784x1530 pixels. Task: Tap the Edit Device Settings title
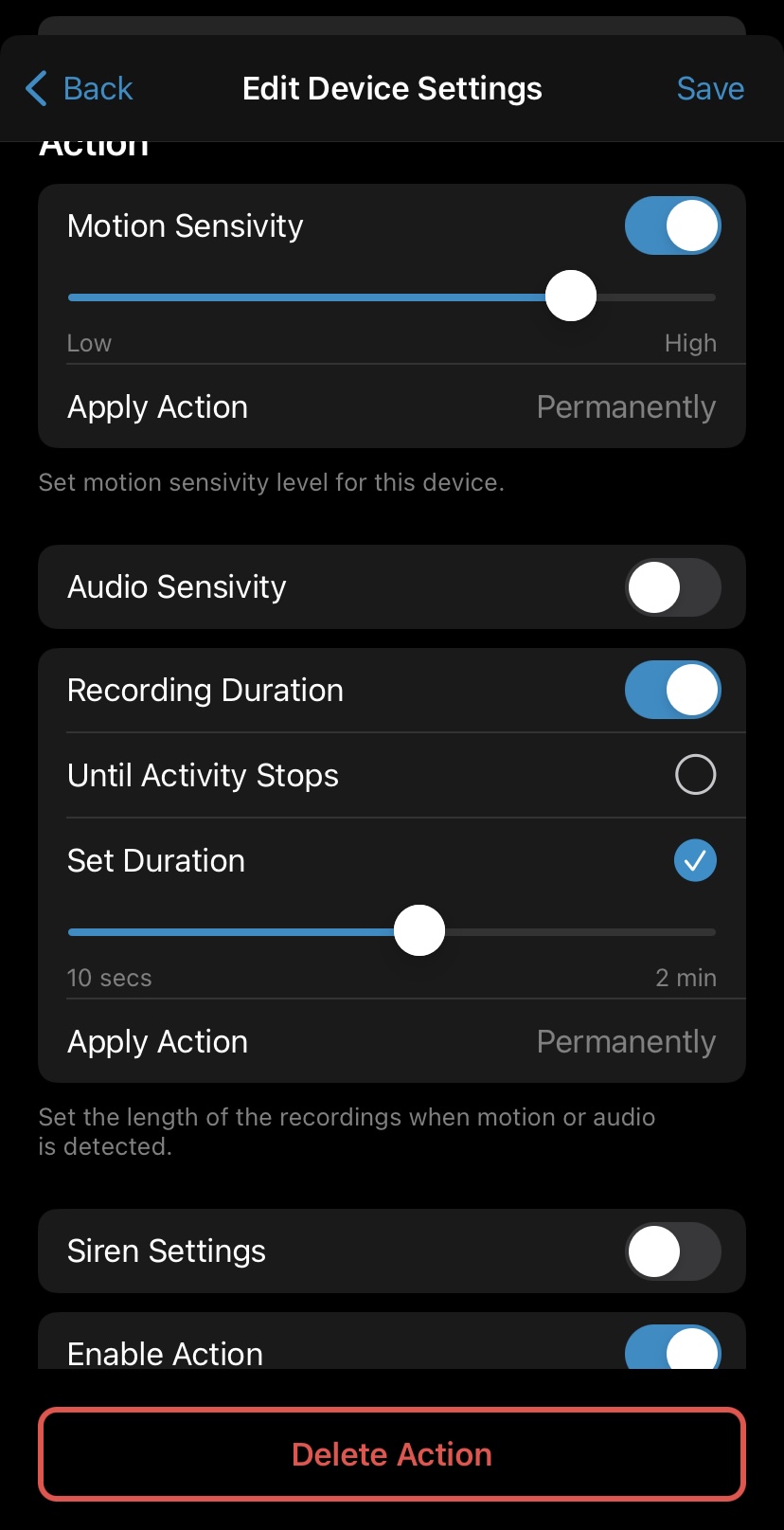point(392,88)
